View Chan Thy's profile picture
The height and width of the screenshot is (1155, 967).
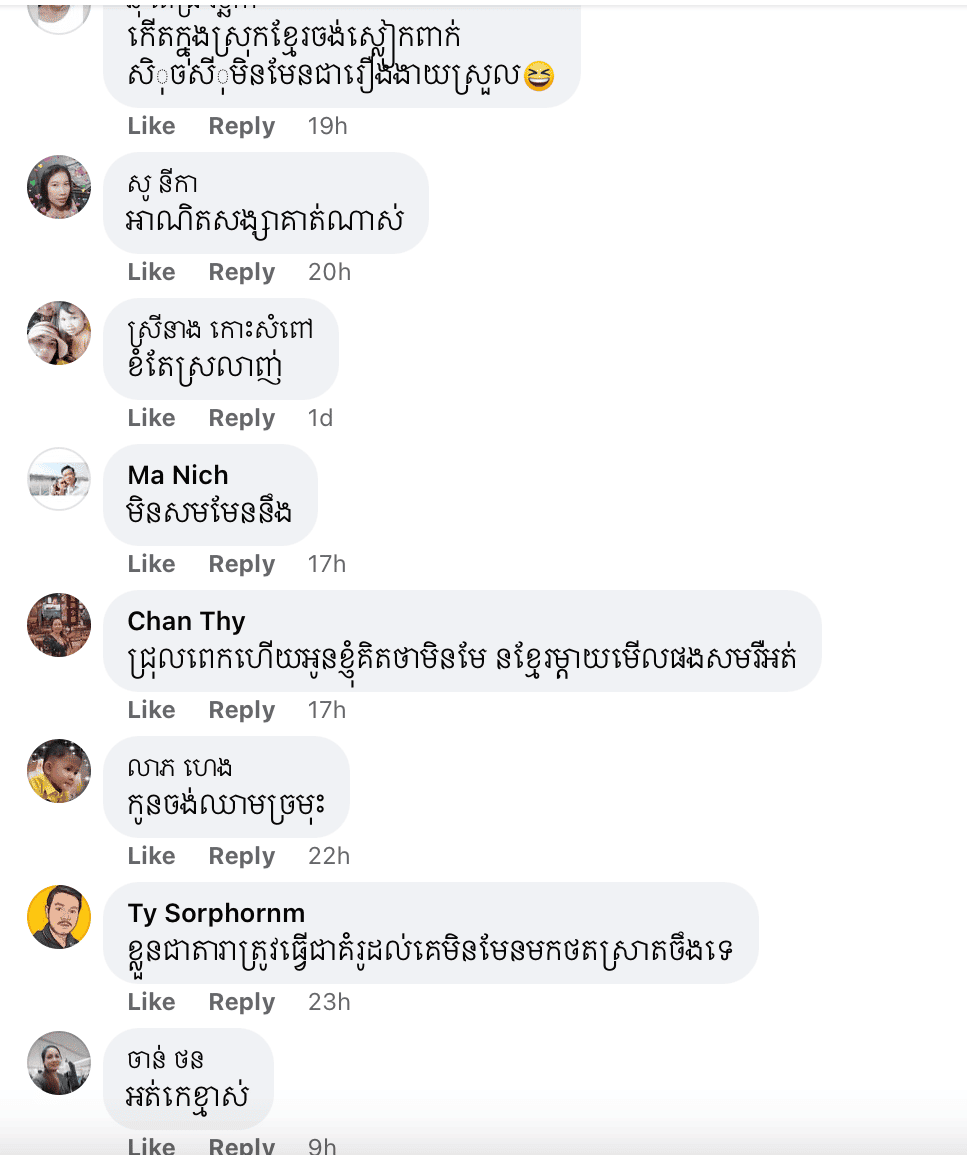pos(59,625)
